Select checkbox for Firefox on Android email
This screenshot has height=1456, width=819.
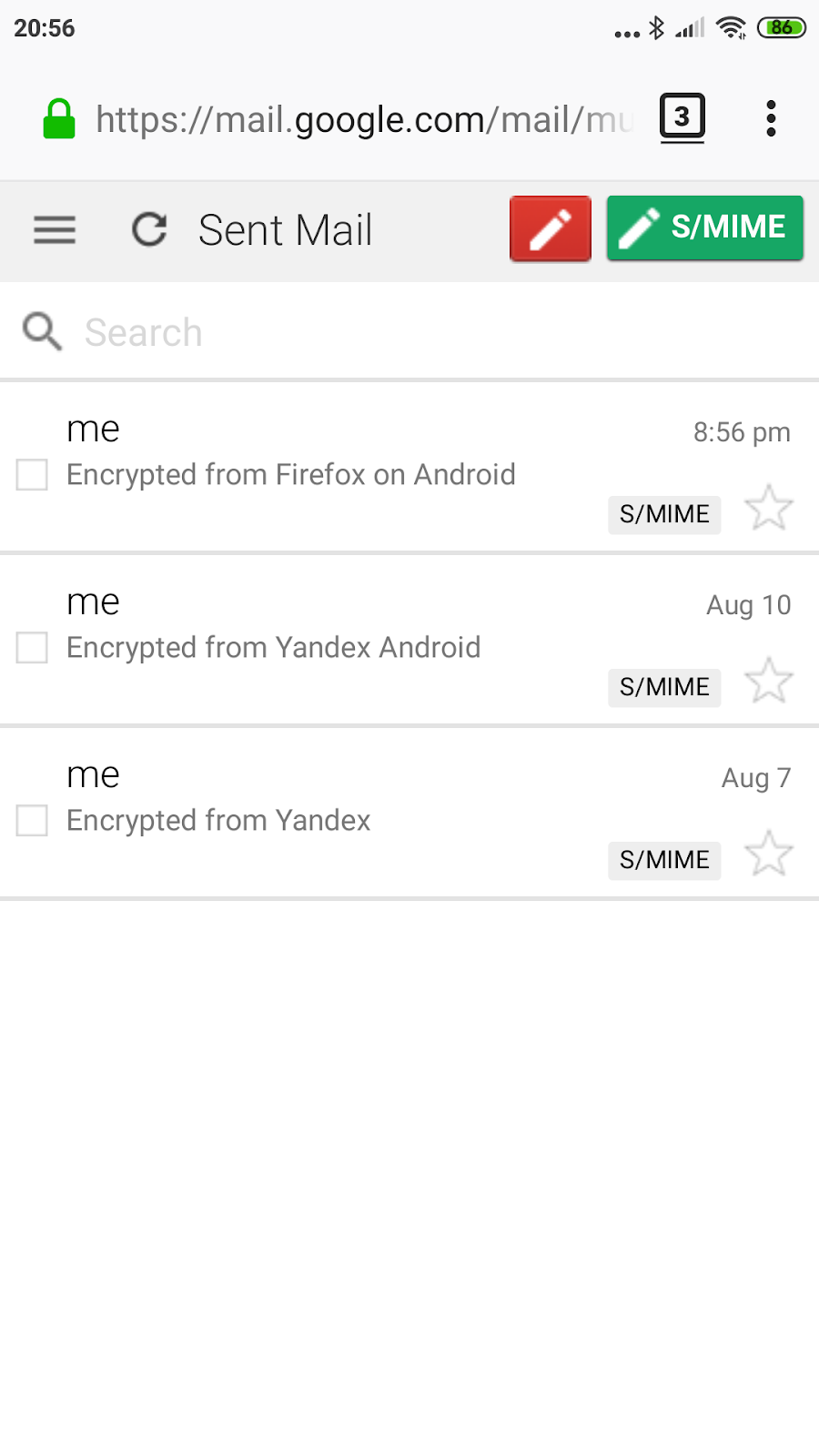pos(32,475)
